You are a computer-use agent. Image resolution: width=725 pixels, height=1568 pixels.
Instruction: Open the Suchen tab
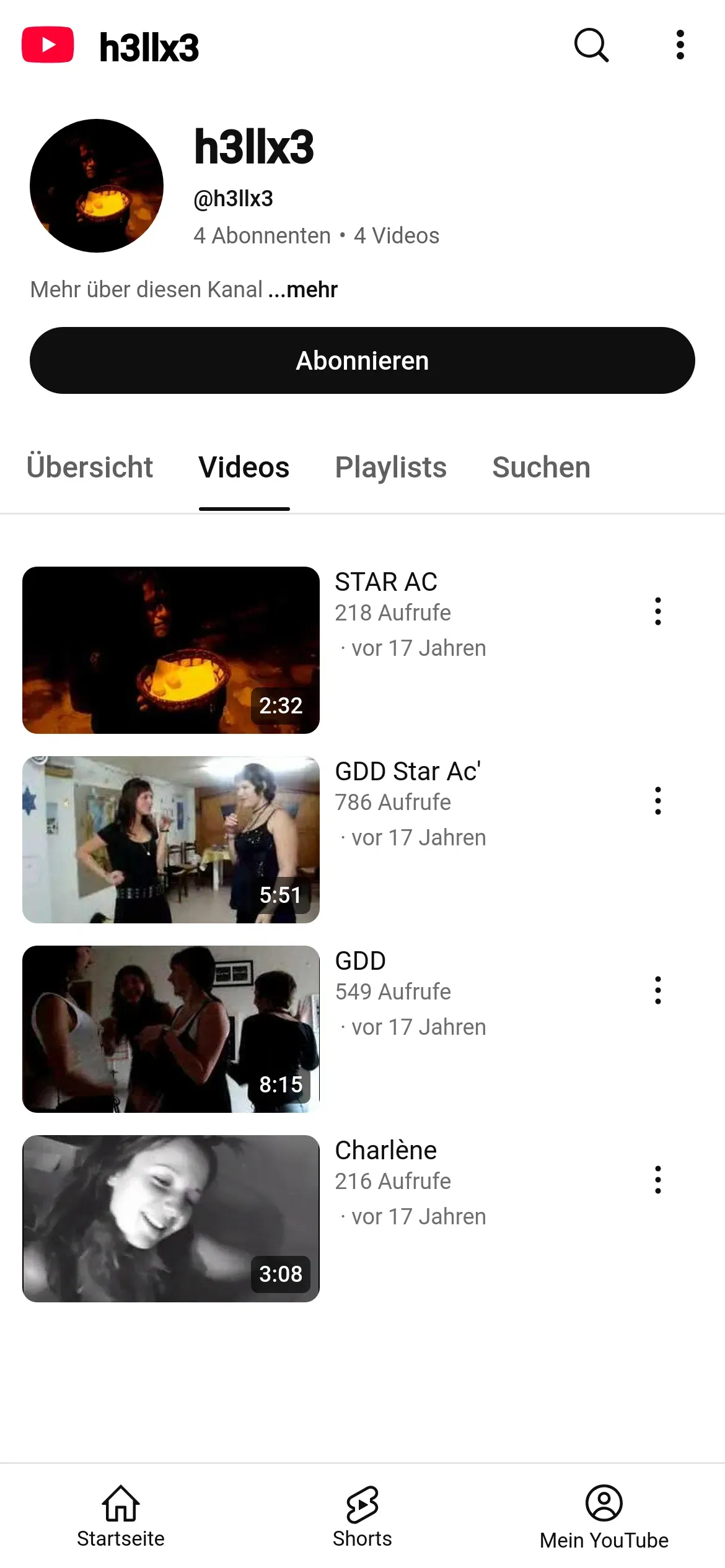[541, 468]
